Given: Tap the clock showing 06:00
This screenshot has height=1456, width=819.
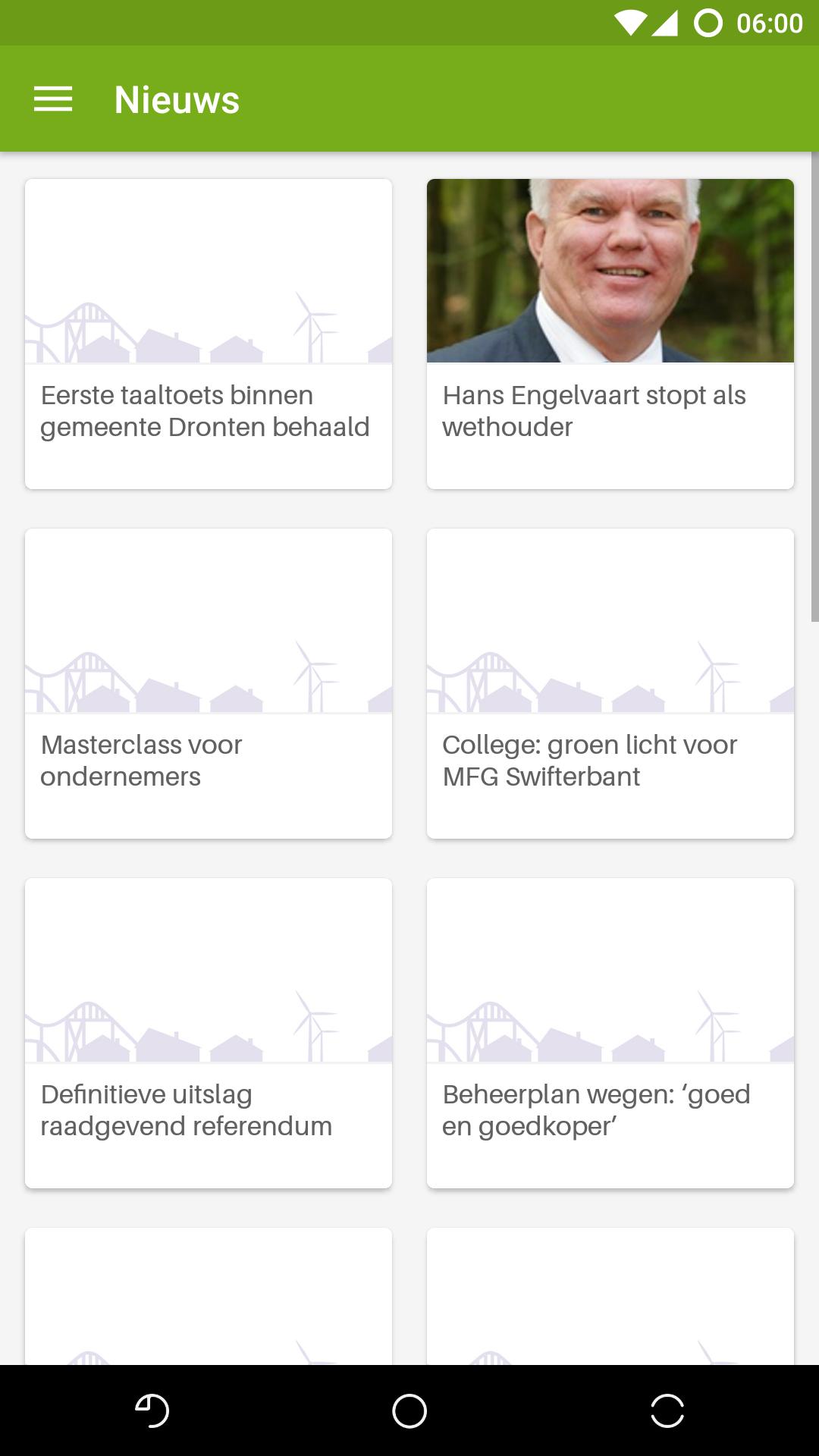Looking at the screenshot, I should pyautogui.click(x=767, y=24).
